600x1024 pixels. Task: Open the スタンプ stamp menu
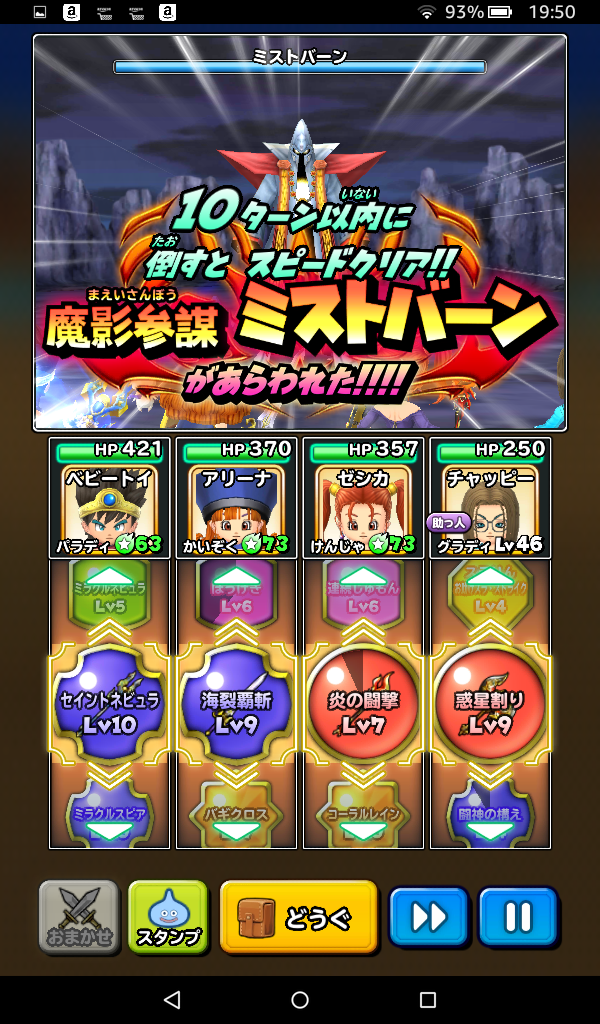tap(168, 916)
